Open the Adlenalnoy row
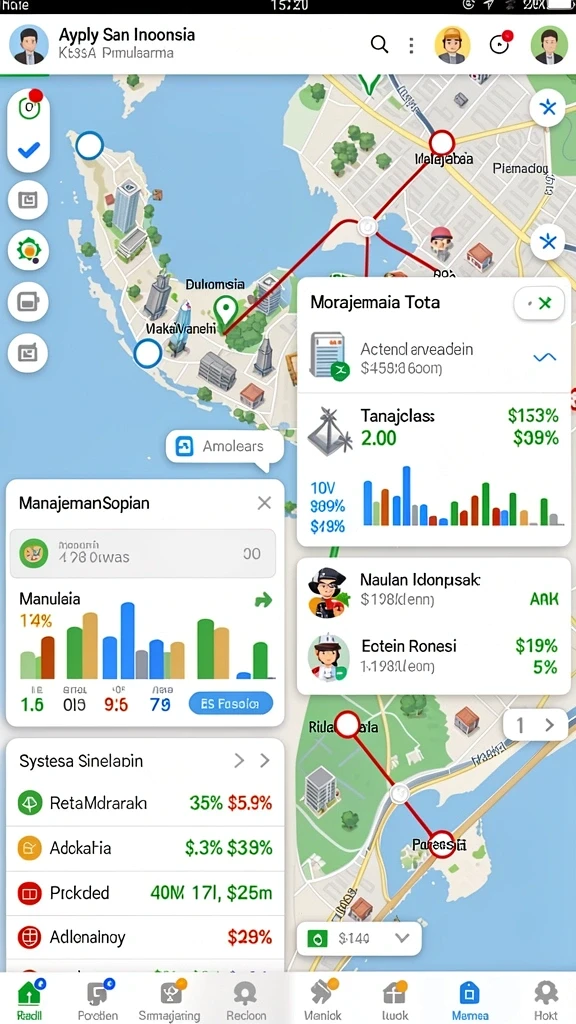This screenshot has height=1024, width=576. click(146, 938)
